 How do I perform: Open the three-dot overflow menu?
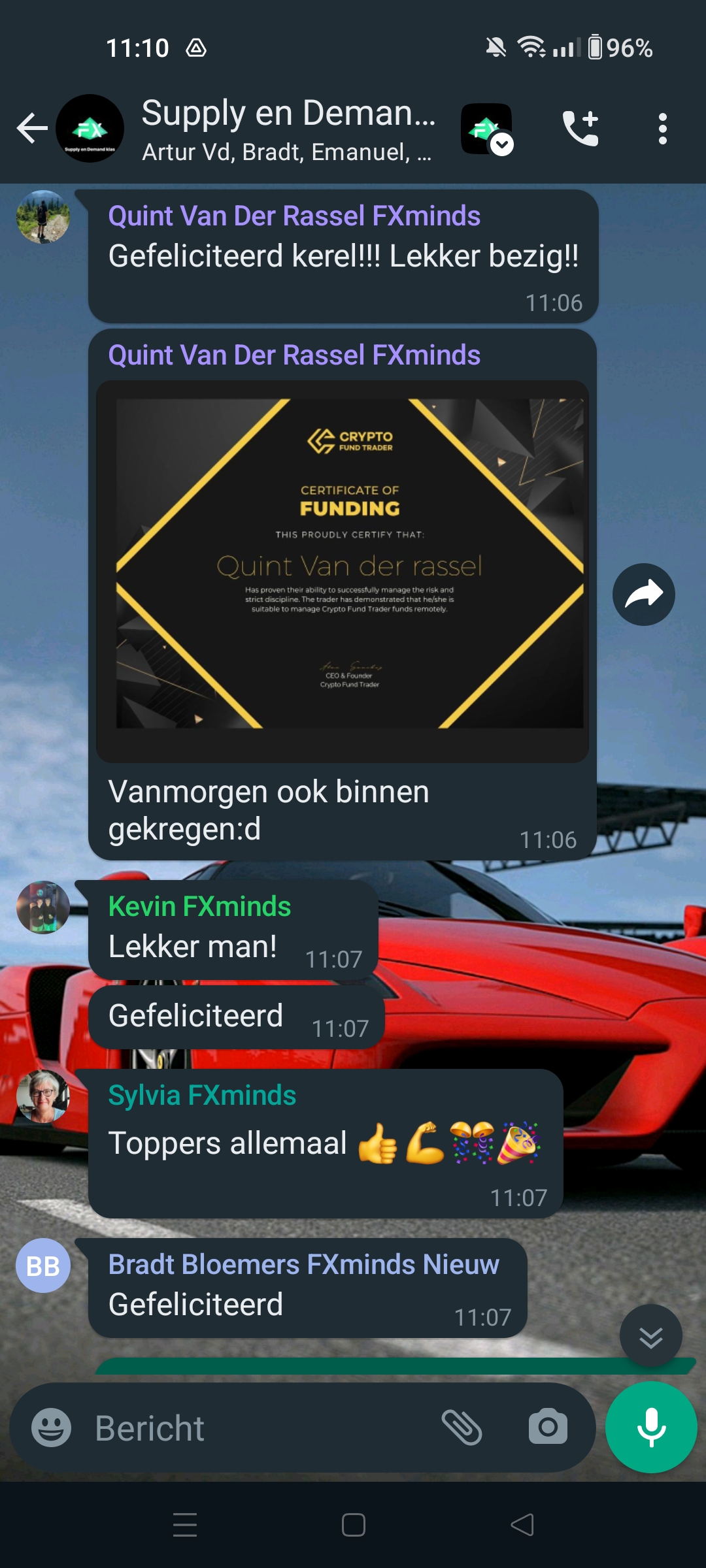(663, 129)
